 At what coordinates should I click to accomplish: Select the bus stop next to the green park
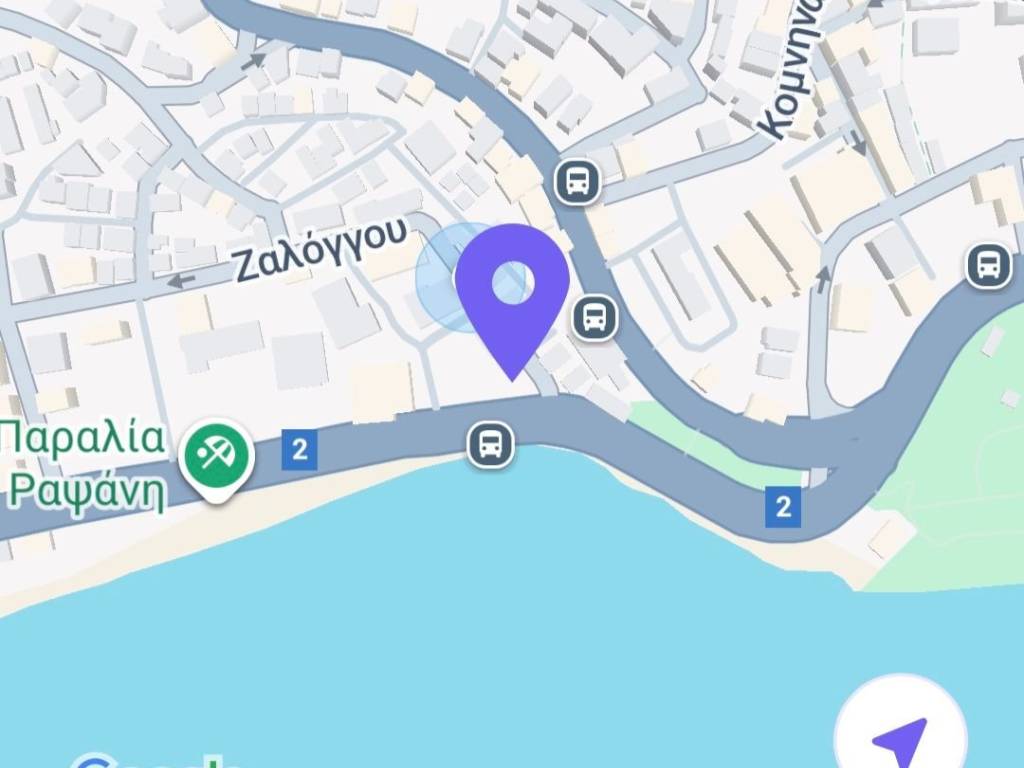click(x=988, y=266)
